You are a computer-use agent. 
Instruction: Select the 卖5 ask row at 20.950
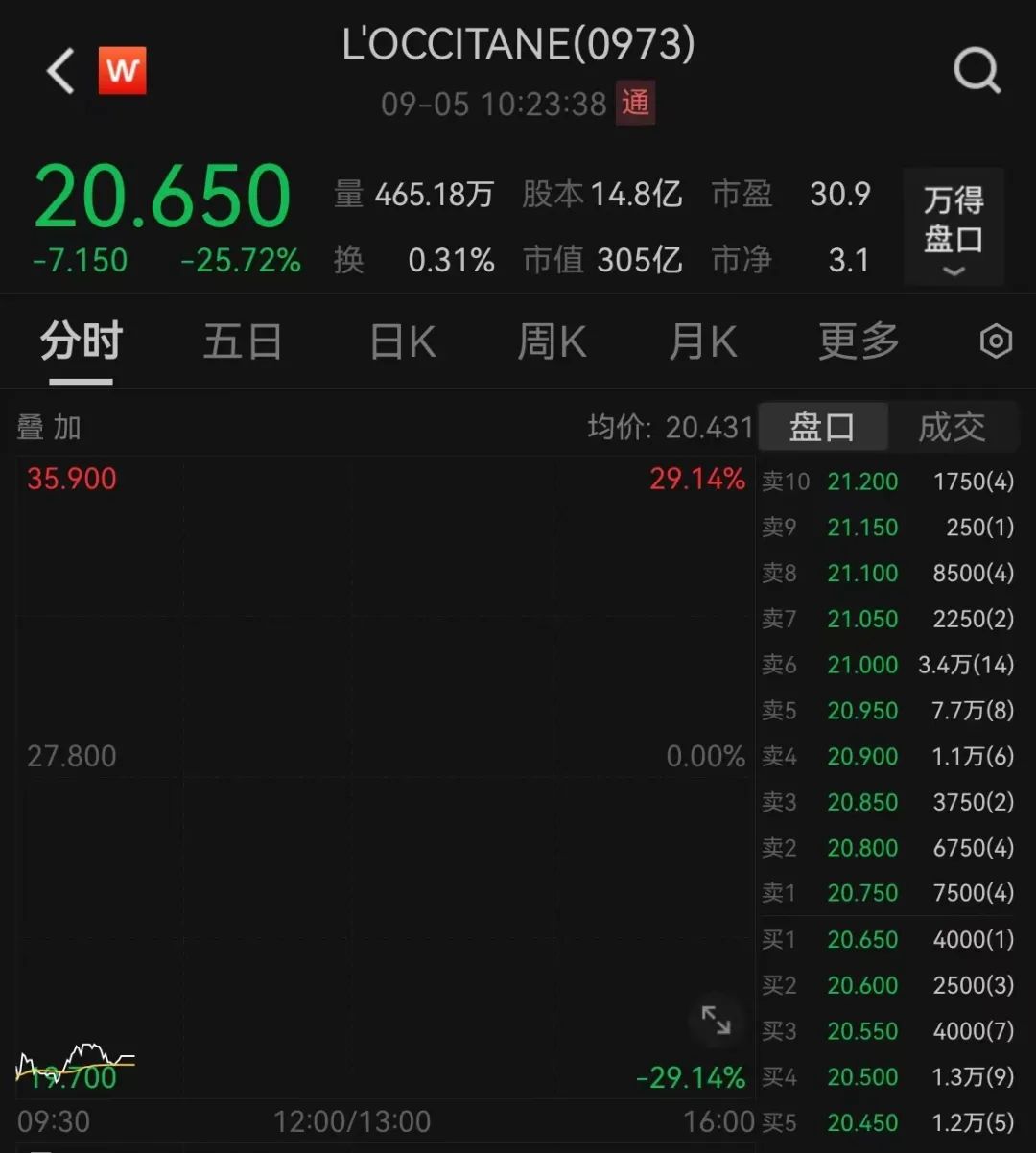point(860,710)
